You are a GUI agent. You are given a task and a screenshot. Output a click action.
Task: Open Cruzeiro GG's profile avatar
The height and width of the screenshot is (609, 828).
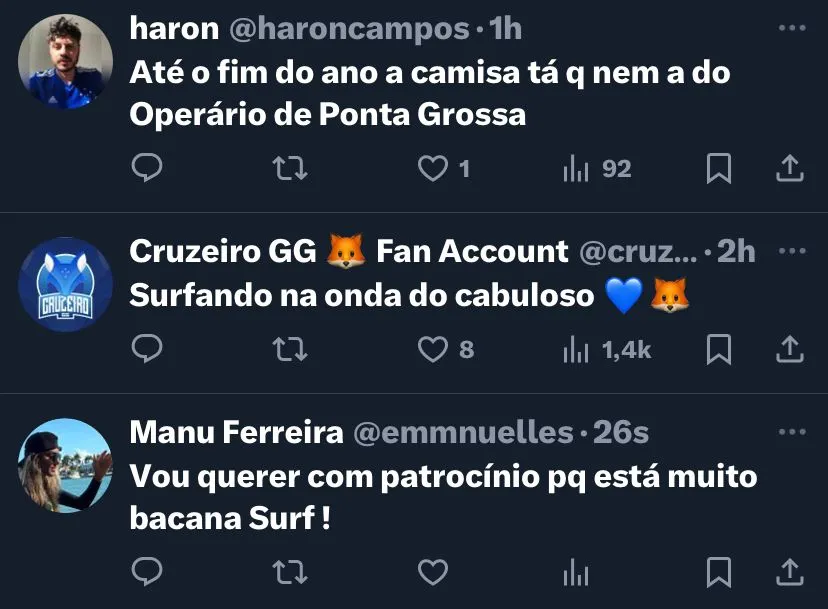(x=66, y=284)
